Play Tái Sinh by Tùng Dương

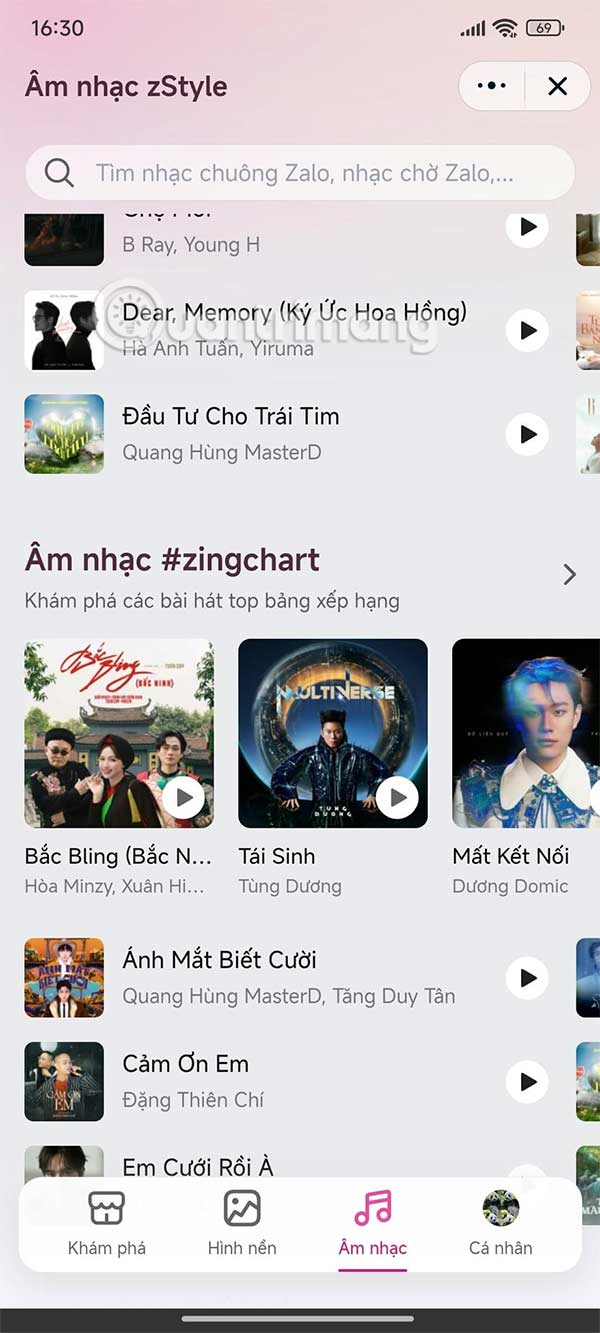click(x=398, y=798)
